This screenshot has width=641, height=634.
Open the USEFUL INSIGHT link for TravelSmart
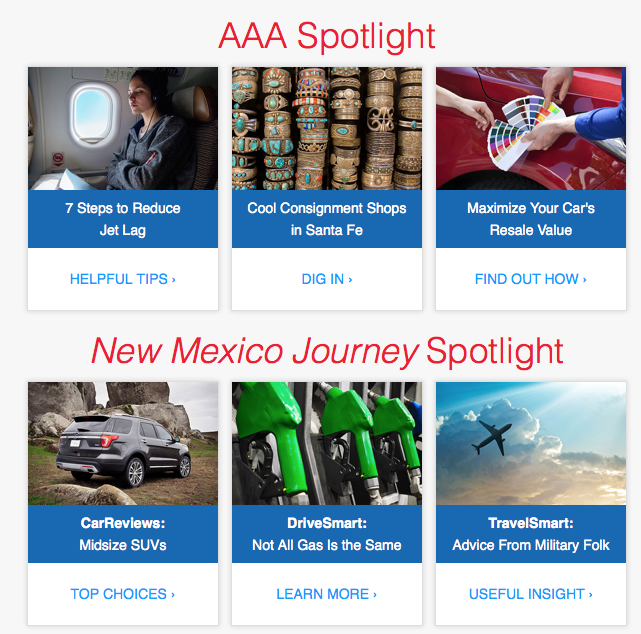pos(530,594)
